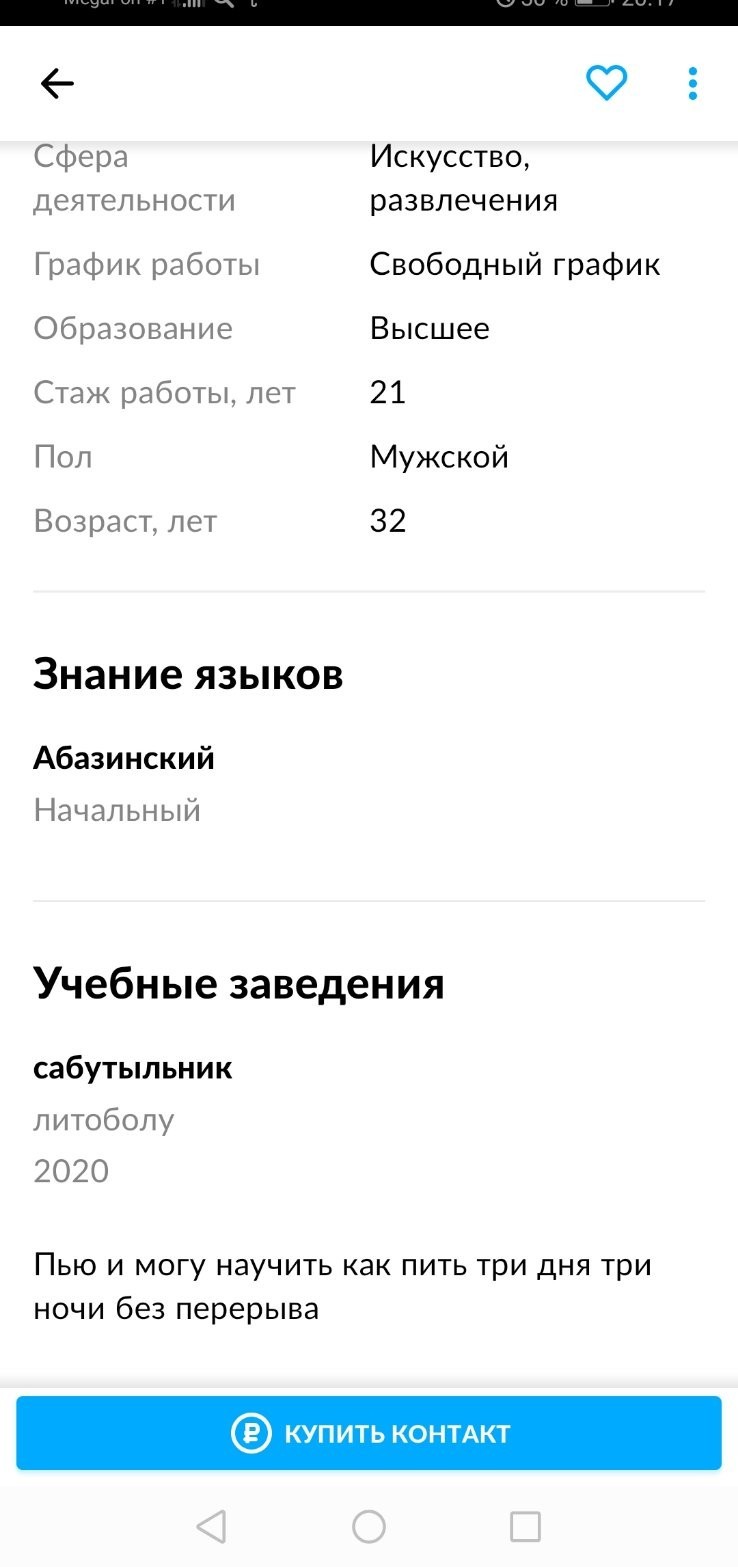
Task: Go back using the arrow icon
Action: click(57, 84)
